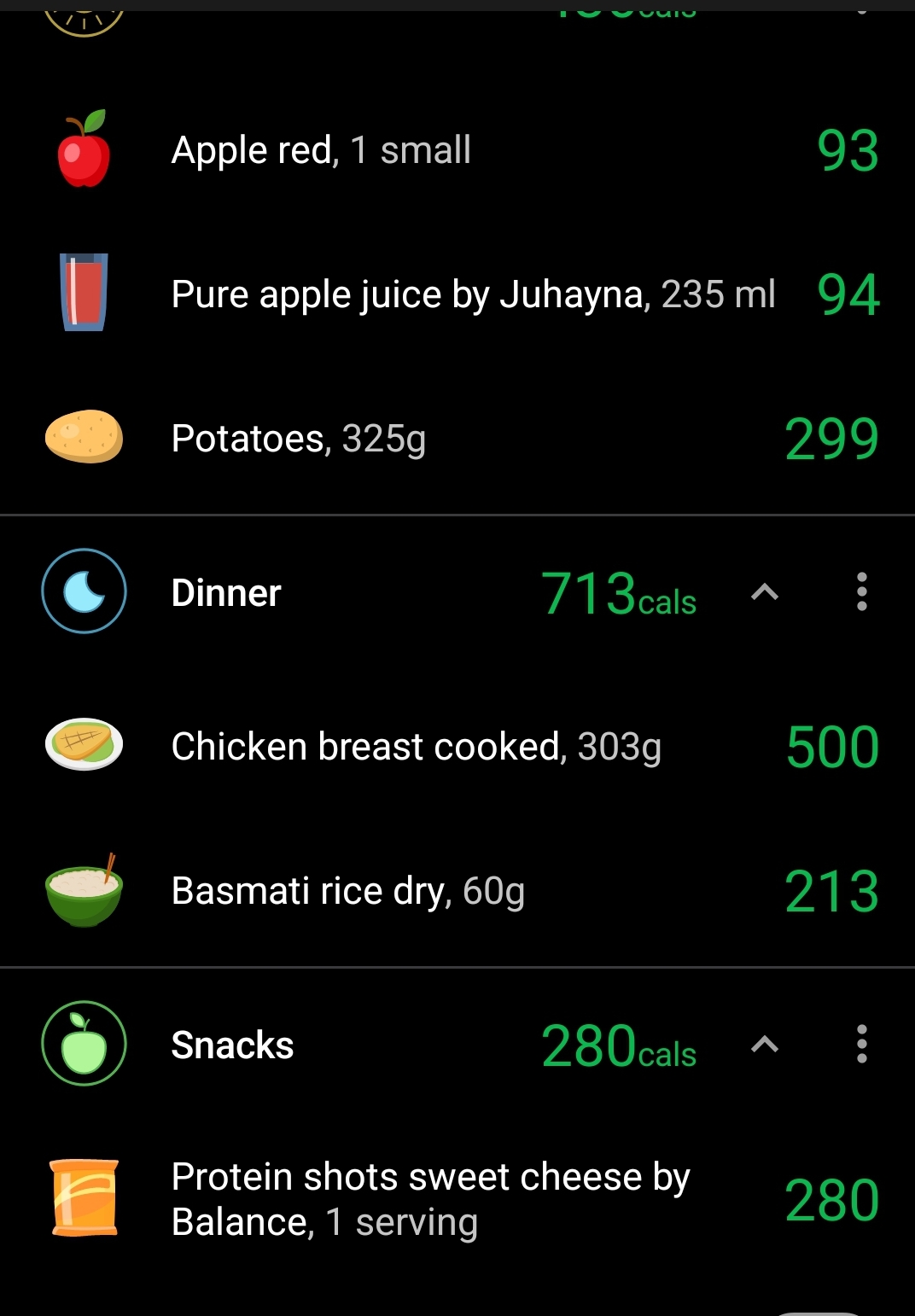Screen dimensions: 915x1316
Task: Open the Apple red entry
Action: click(321, 151)
